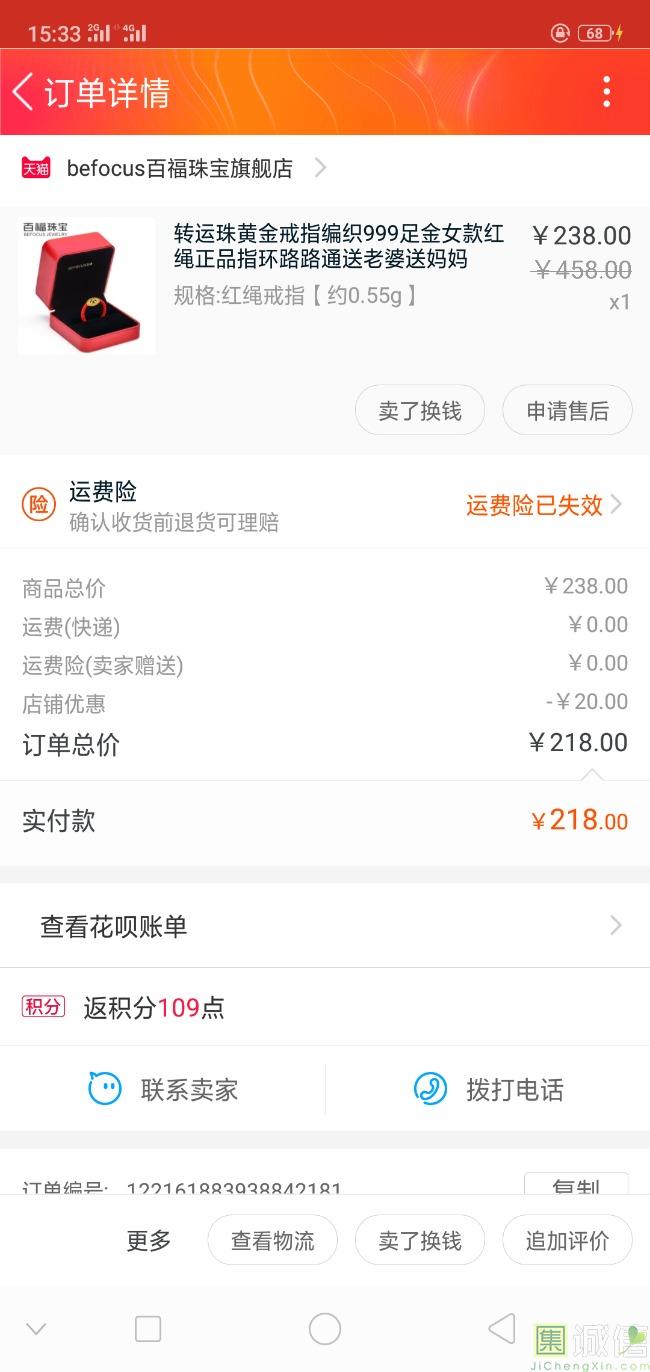Copy the order number with 复制
The width and height of the screenshot is (650, 1372).
(576, 1184)
